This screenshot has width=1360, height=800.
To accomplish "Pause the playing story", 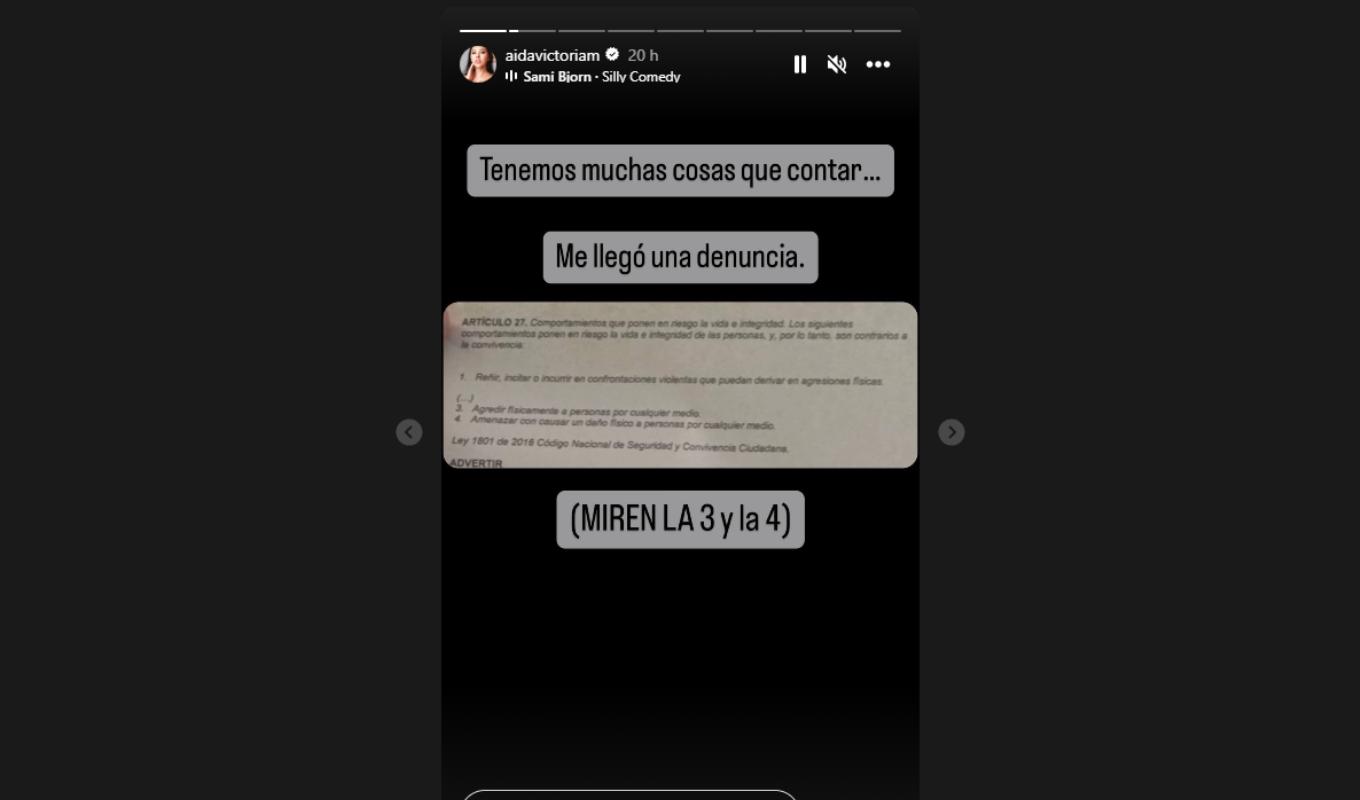I will (800, 65).
